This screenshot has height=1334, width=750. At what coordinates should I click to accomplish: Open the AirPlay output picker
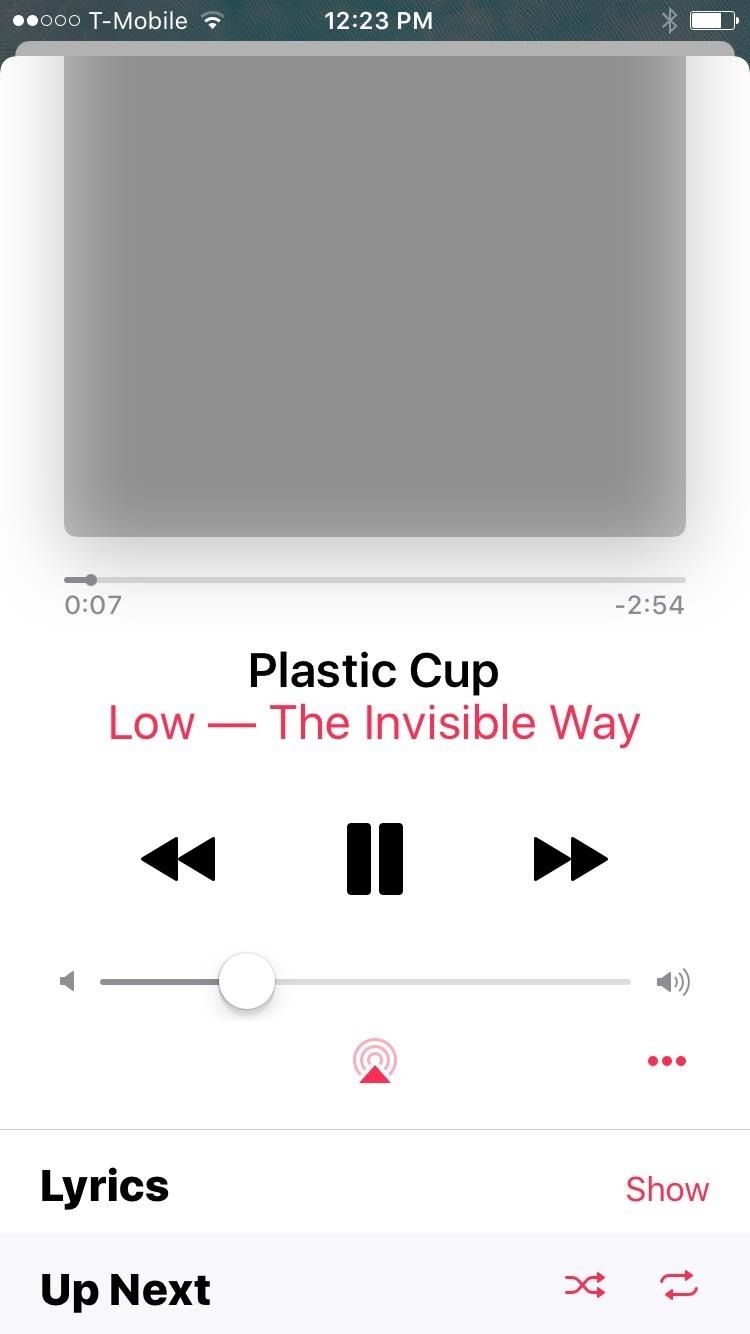375,1061
